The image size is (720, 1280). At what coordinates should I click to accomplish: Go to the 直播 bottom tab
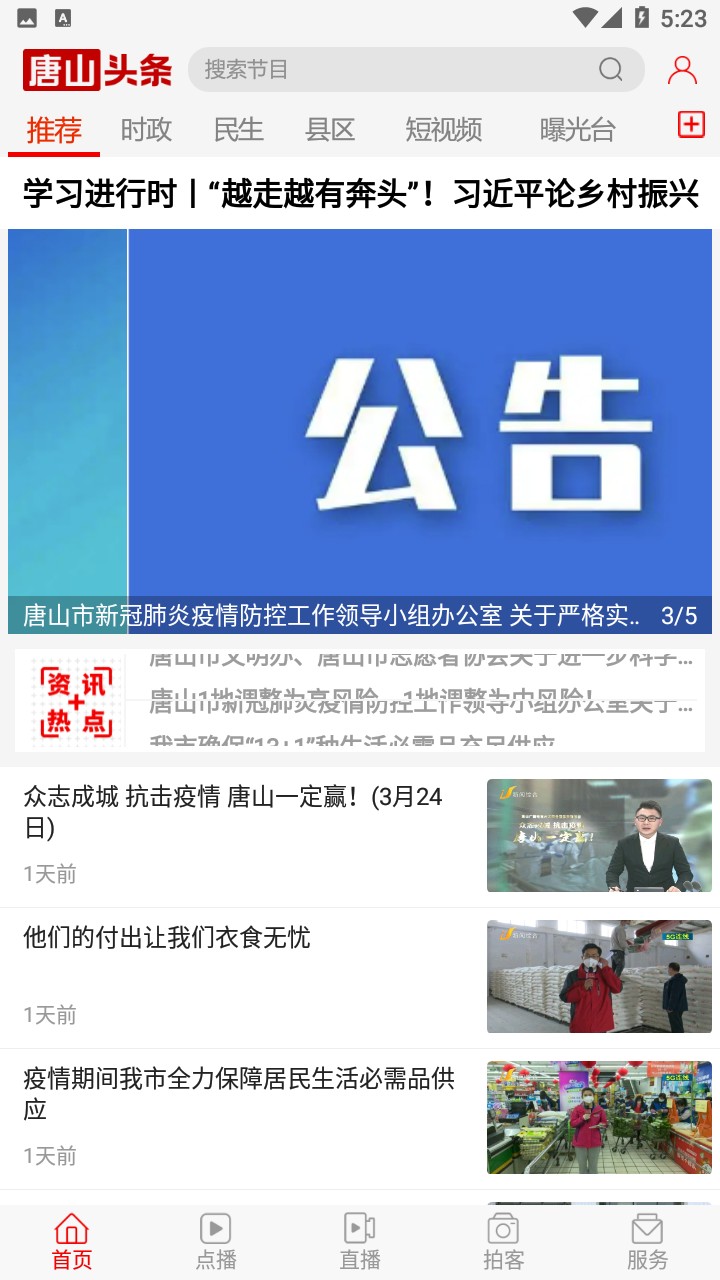tap(359, 1242)
